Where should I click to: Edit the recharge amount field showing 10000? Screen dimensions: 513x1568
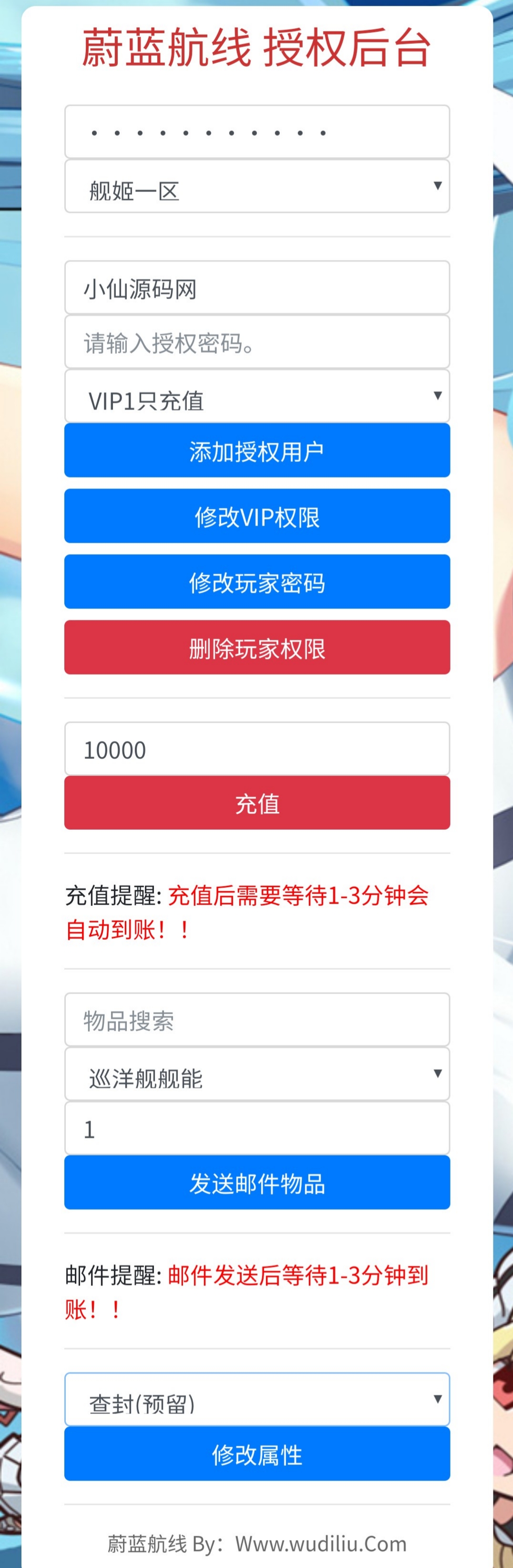coord(256,749)
